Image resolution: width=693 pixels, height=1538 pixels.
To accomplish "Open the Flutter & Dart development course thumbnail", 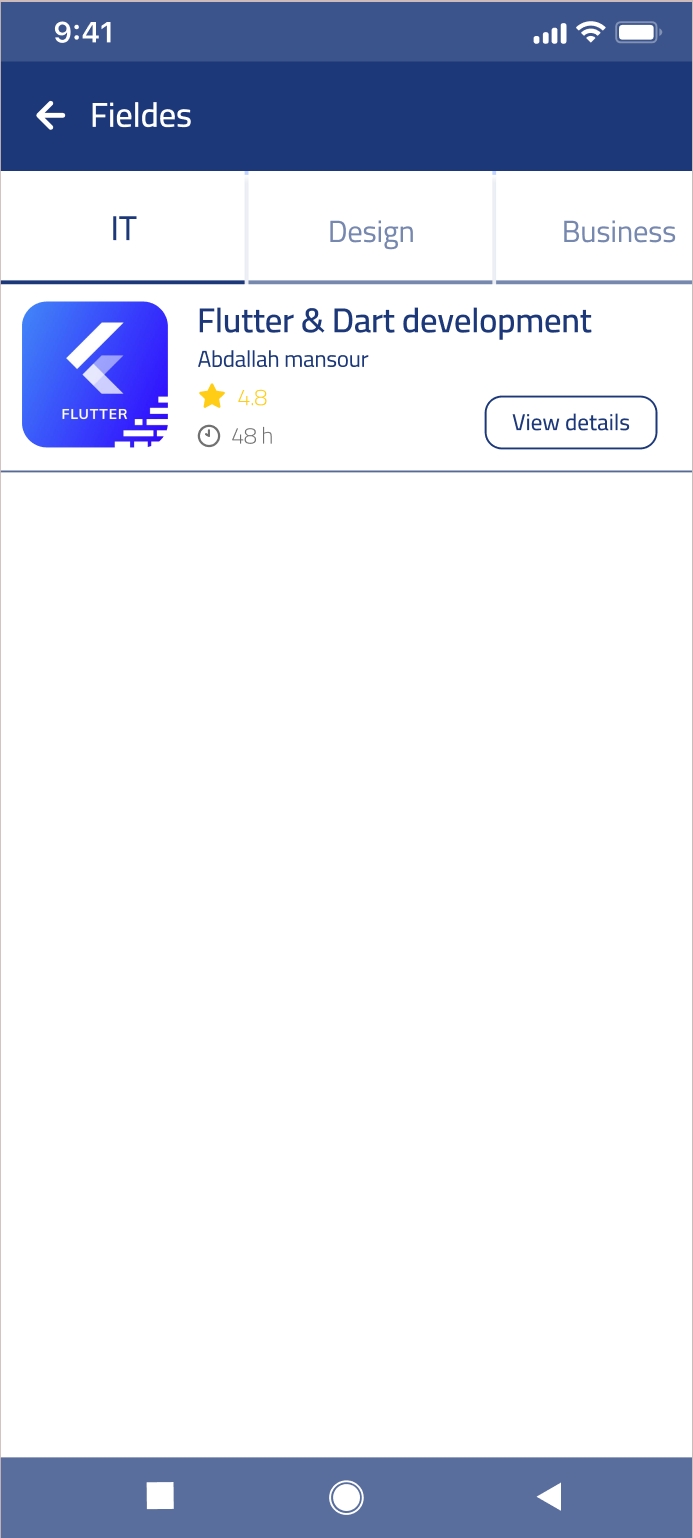I will (x=95, y=374).
